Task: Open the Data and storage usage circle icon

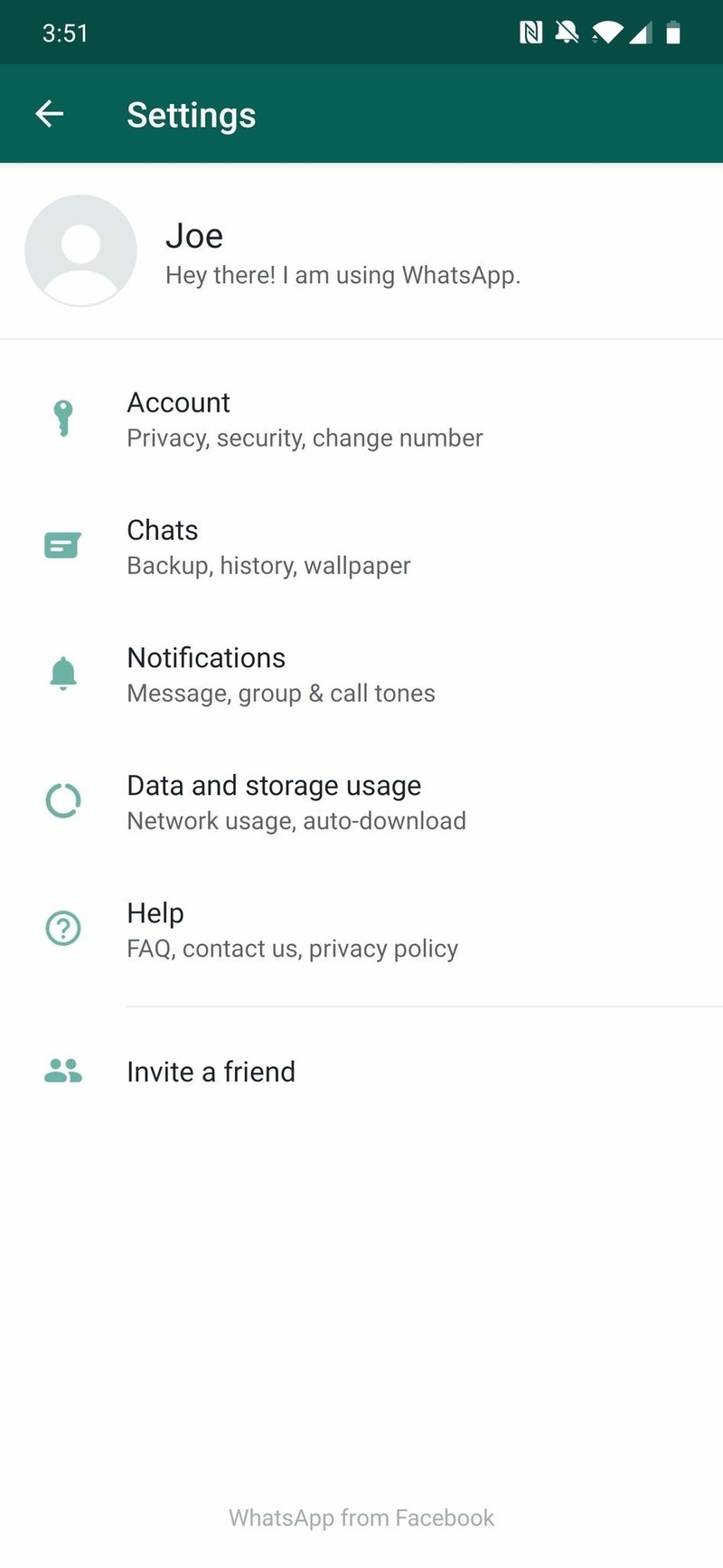Action: (62, 800)
